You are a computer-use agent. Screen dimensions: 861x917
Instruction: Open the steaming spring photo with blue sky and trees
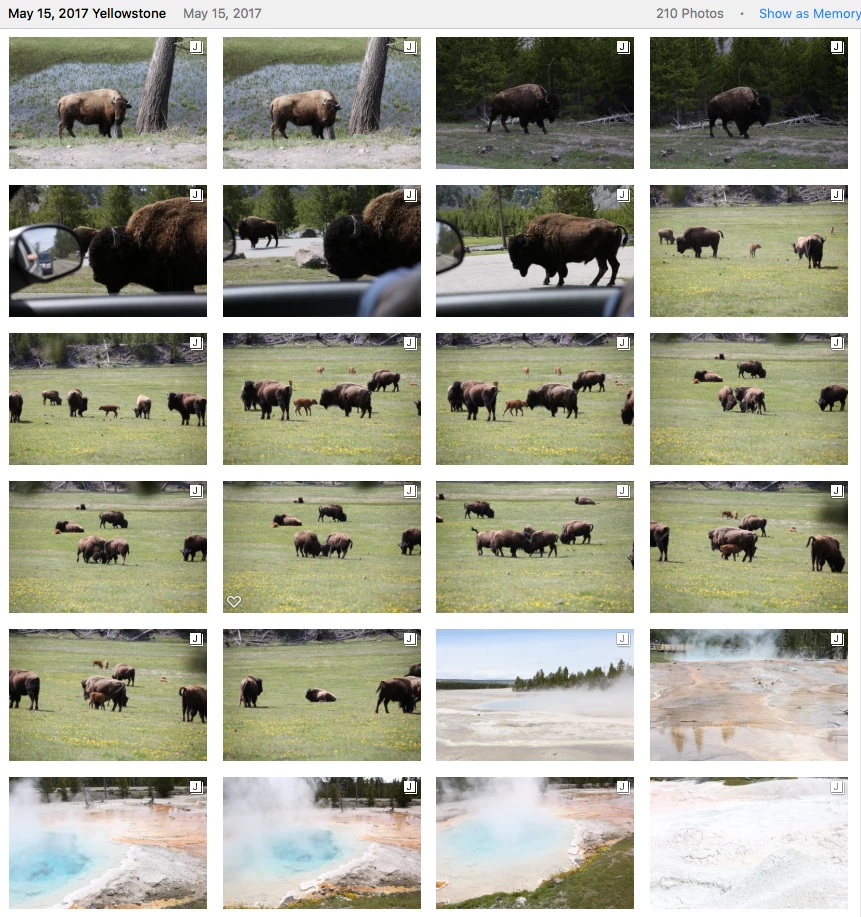coord(535,695)
